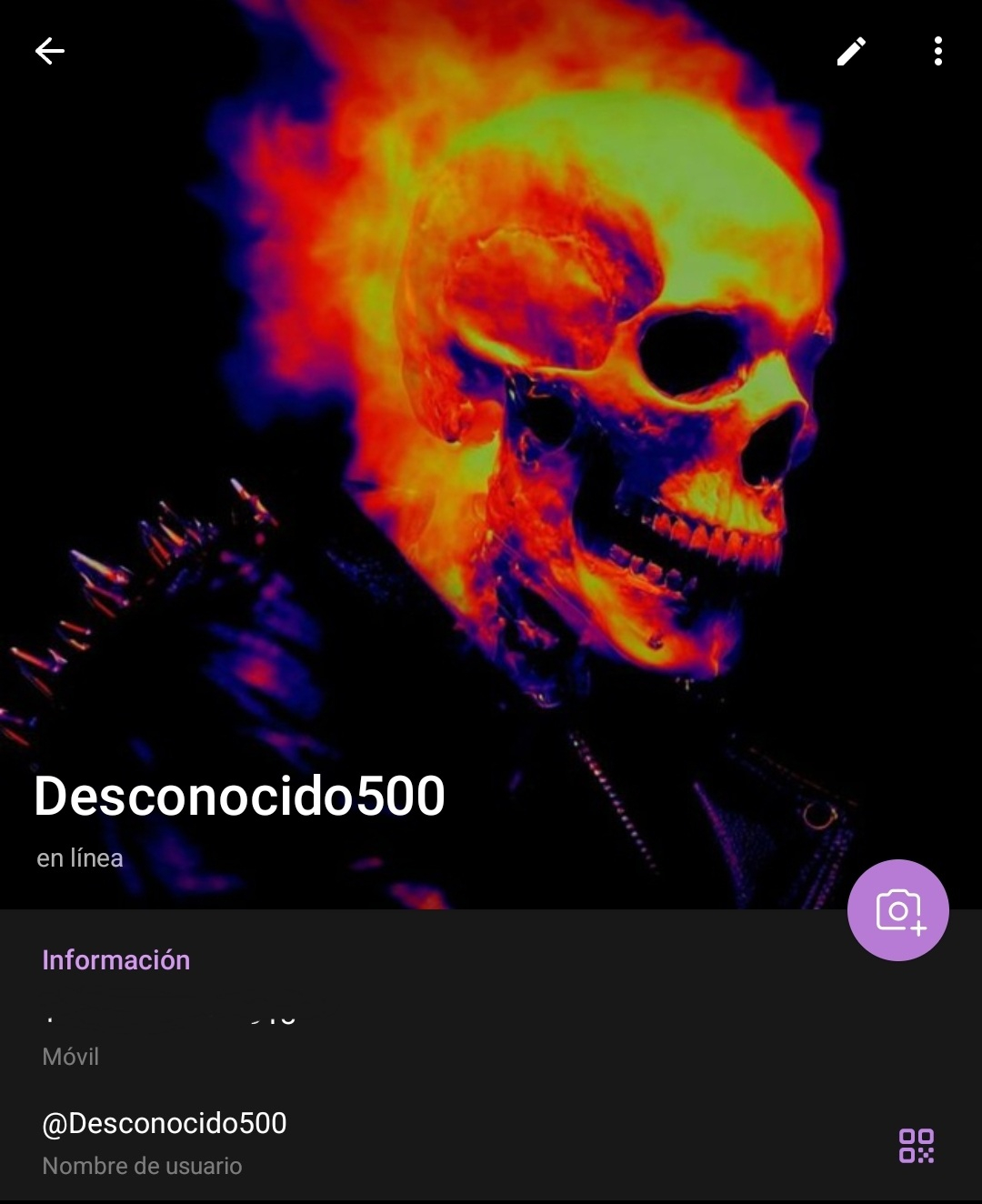
Task: Add a new profile photo
Action: coord(897,910)
